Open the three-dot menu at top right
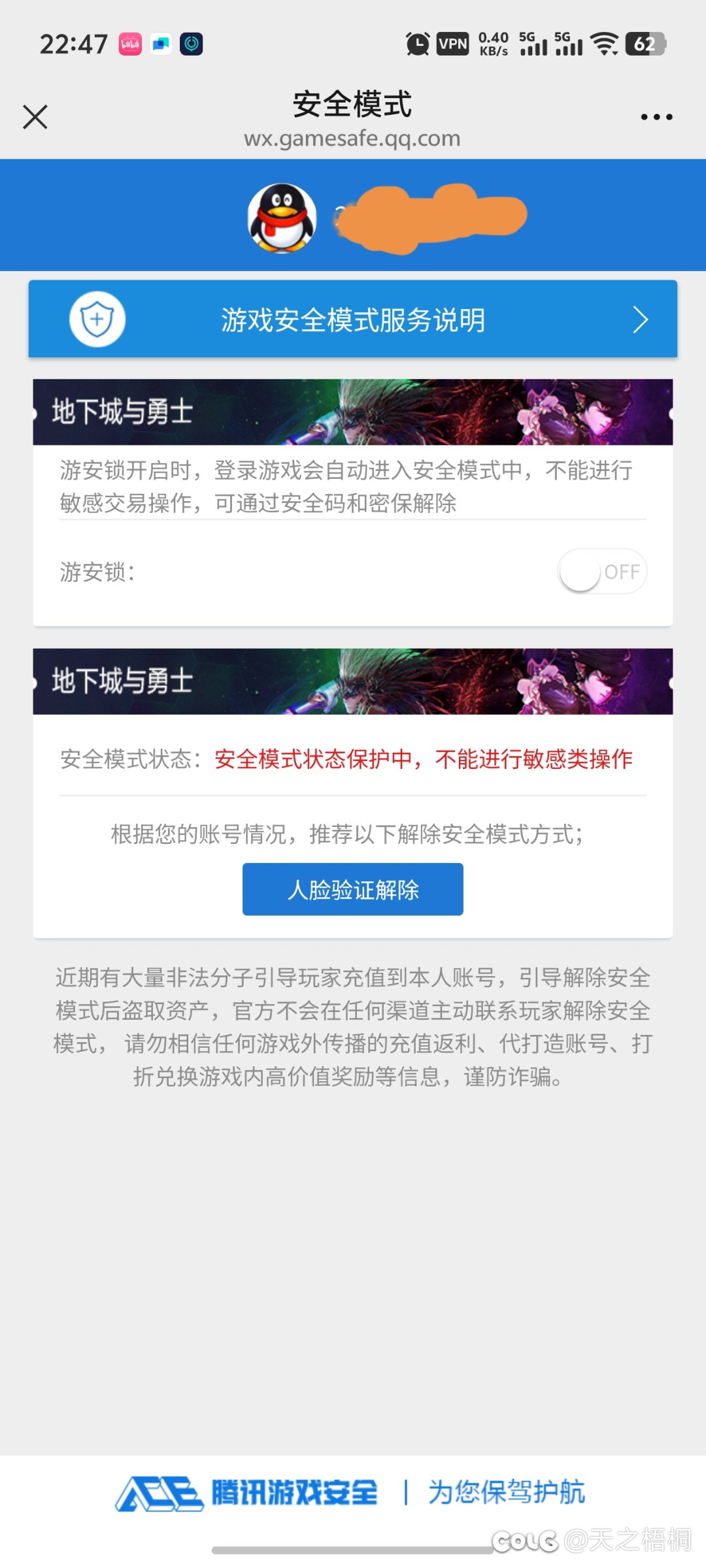 [657, 116]
